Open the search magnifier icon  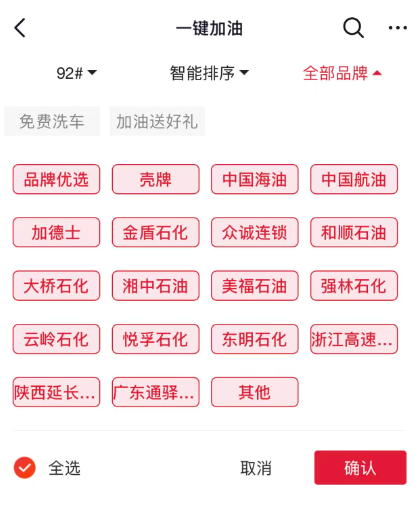[353, 28]
